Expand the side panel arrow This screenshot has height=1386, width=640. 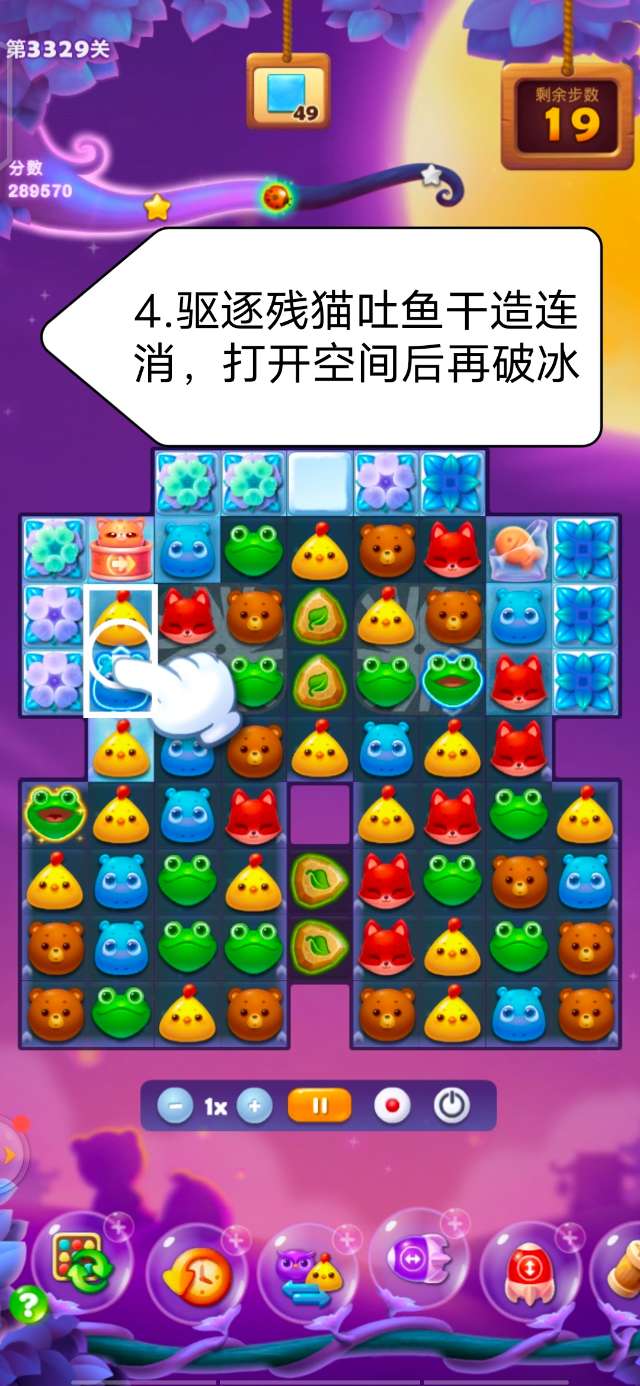pyautogui.click(x=8, y=1155)
